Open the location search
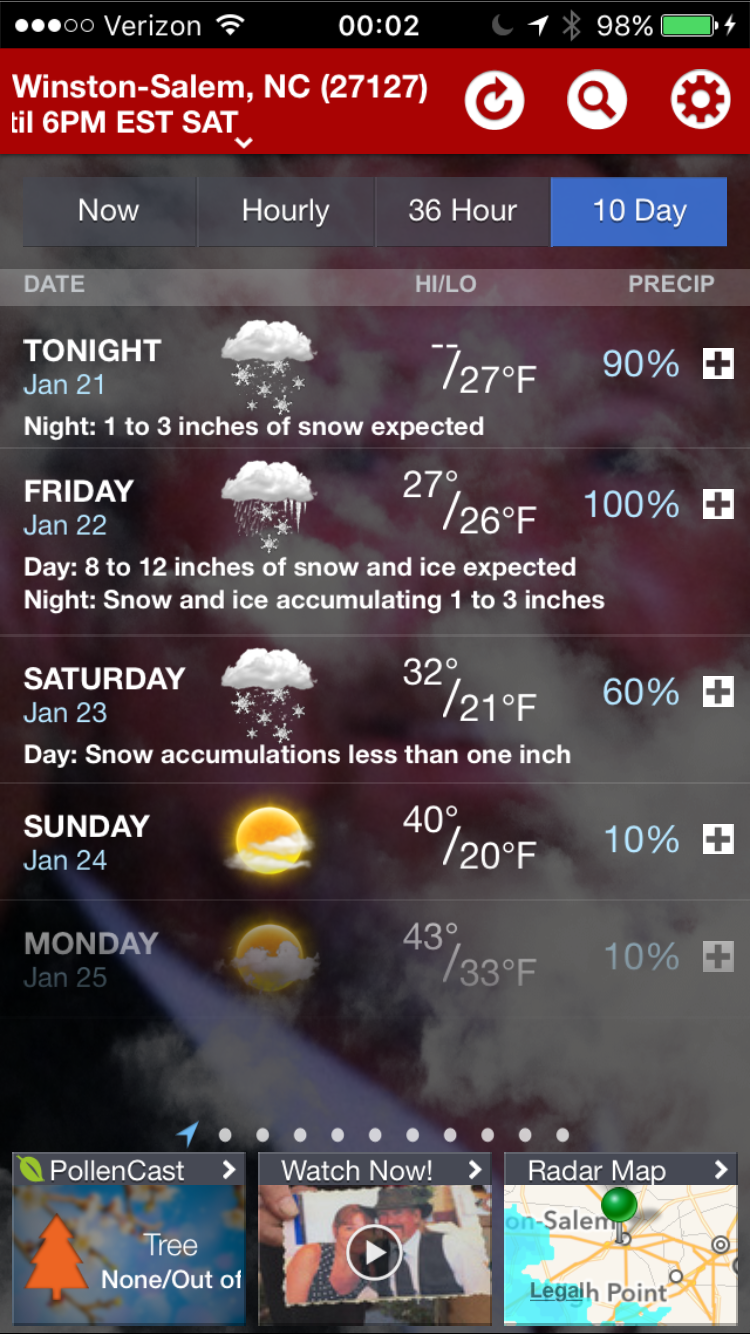The image size is (750, 1334). pos(597,100)
